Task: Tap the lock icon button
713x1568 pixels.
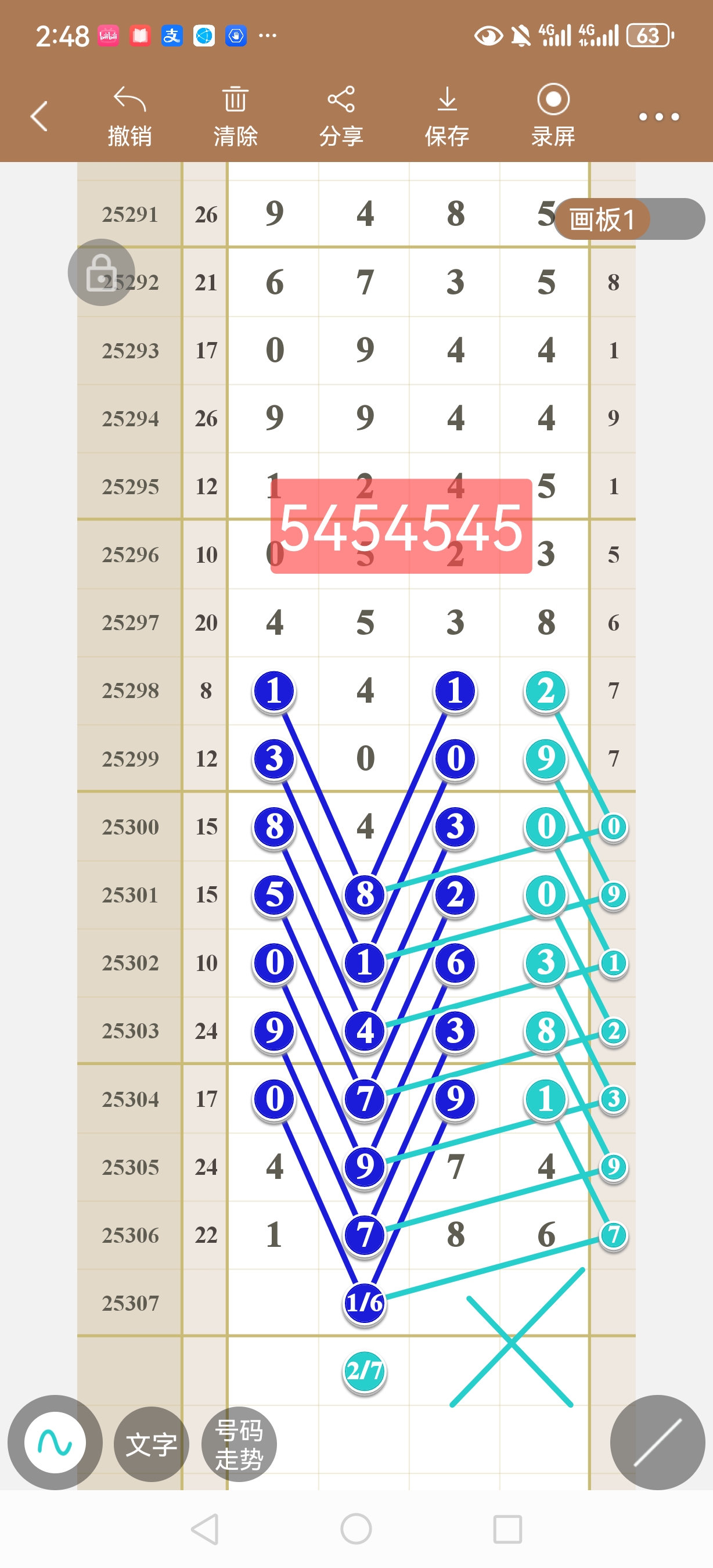Action: coord(101,272)
